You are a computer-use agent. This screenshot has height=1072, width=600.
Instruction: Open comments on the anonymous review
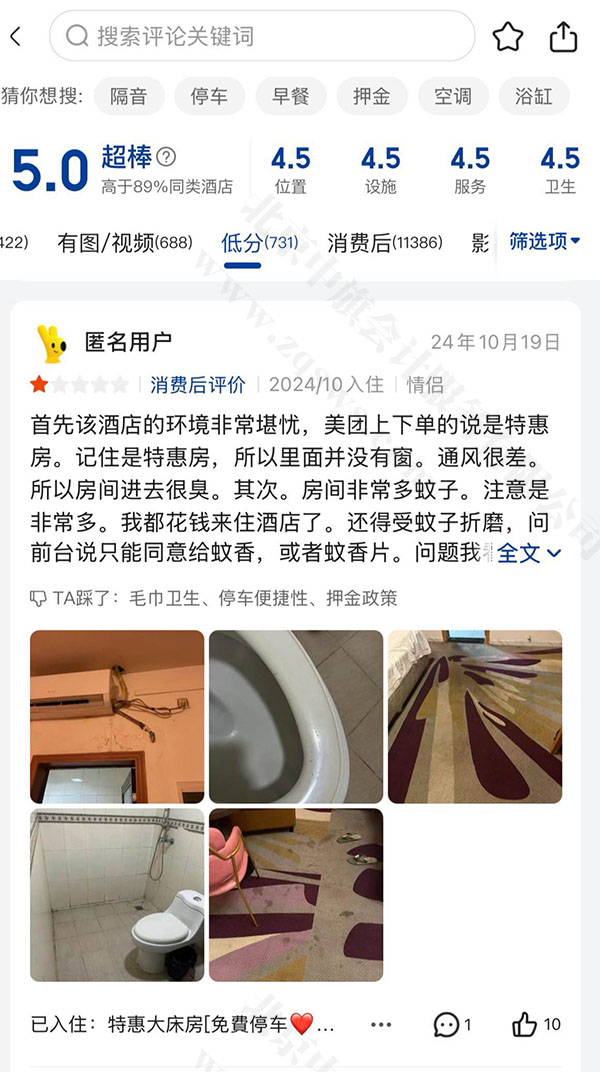coord(452,1024)
